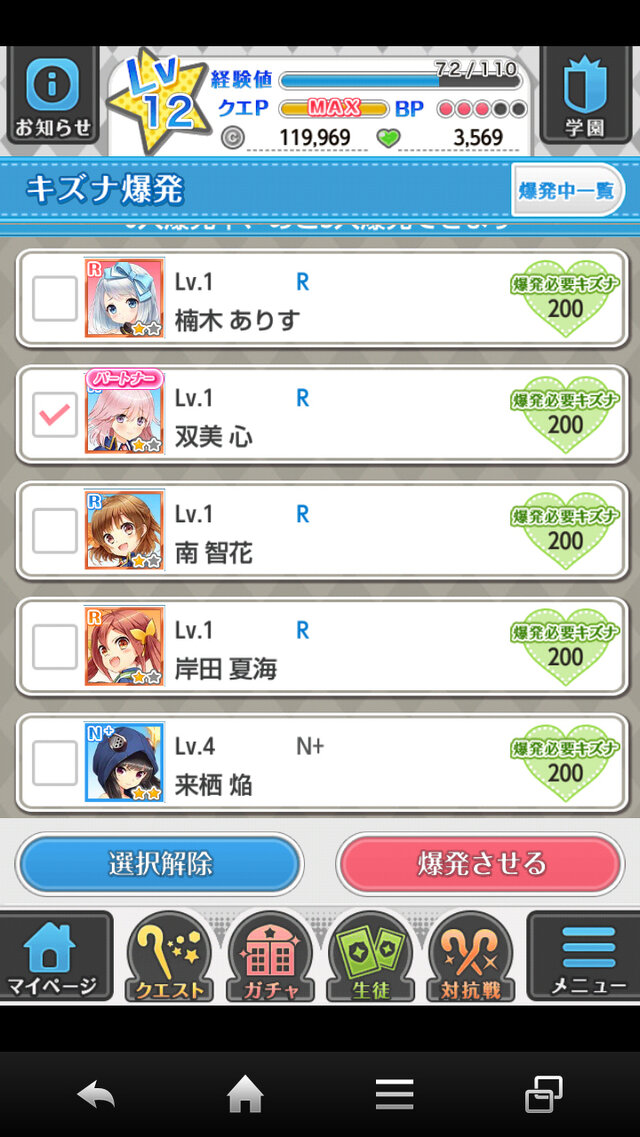The width and height of the screenshot is (640, 1137).
Task: Switch to the クエスト tab
Action: point(169,957)
